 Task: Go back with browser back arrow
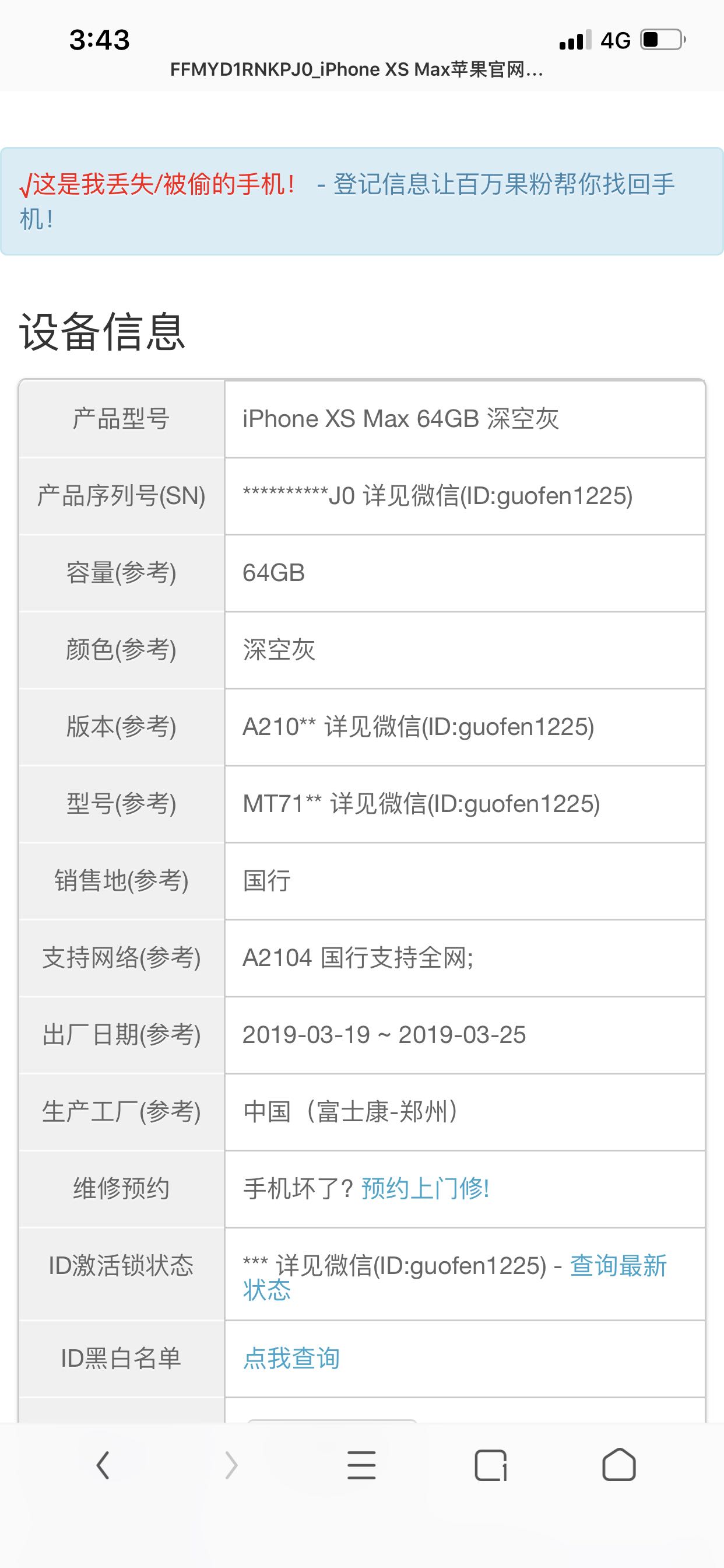(103, 1465)
